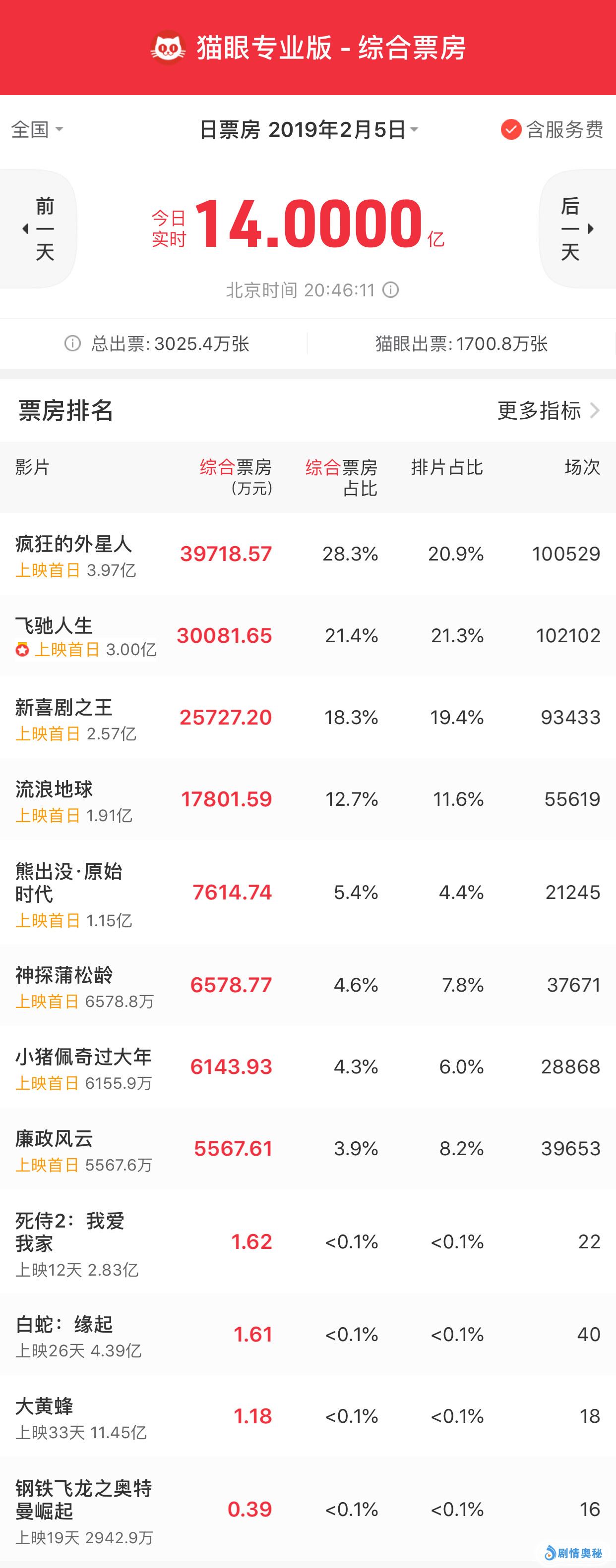Toggle the 含服务费 checkbox
The height and width of the screenshot is (1568, 616).
tap(510, 129)
